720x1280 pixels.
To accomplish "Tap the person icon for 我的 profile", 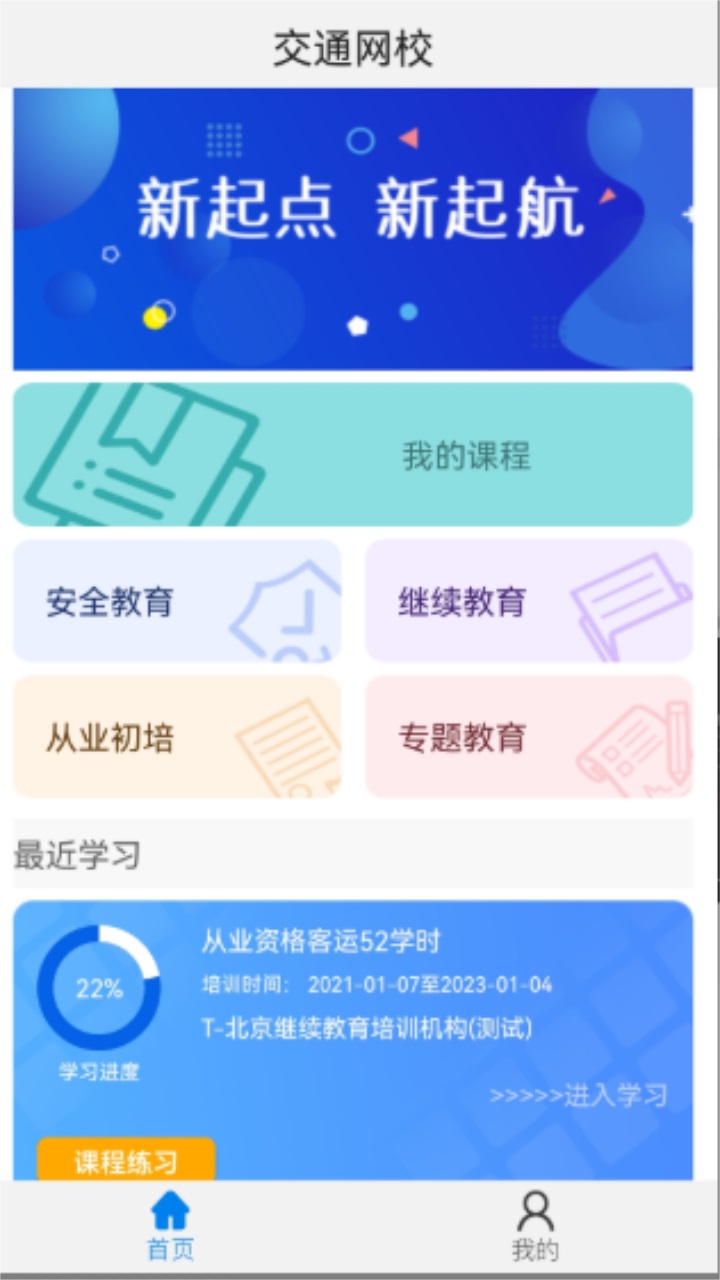I will pos(533,1210).
